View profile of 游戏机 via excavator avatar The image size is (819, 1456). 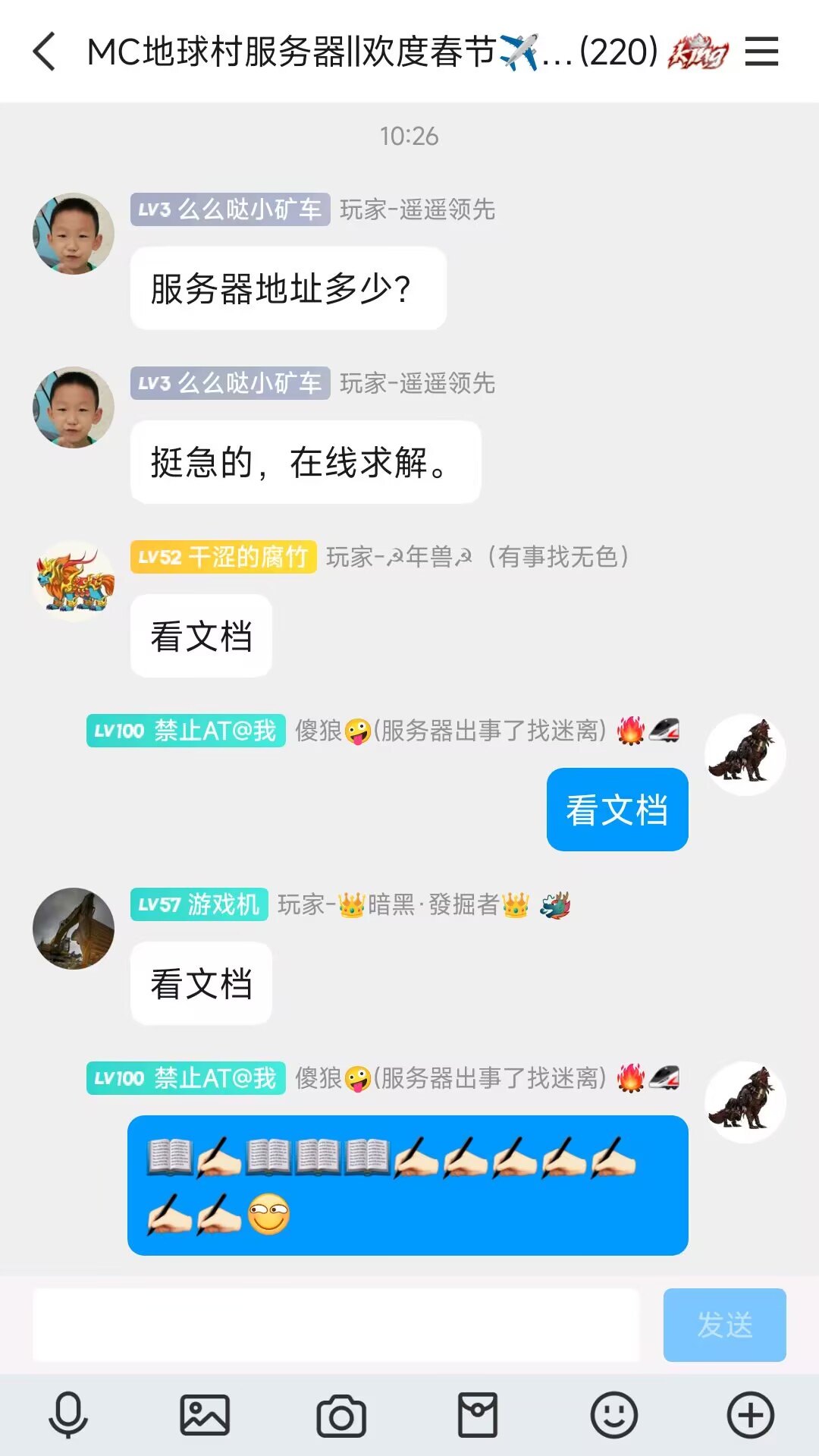(74, 928)
